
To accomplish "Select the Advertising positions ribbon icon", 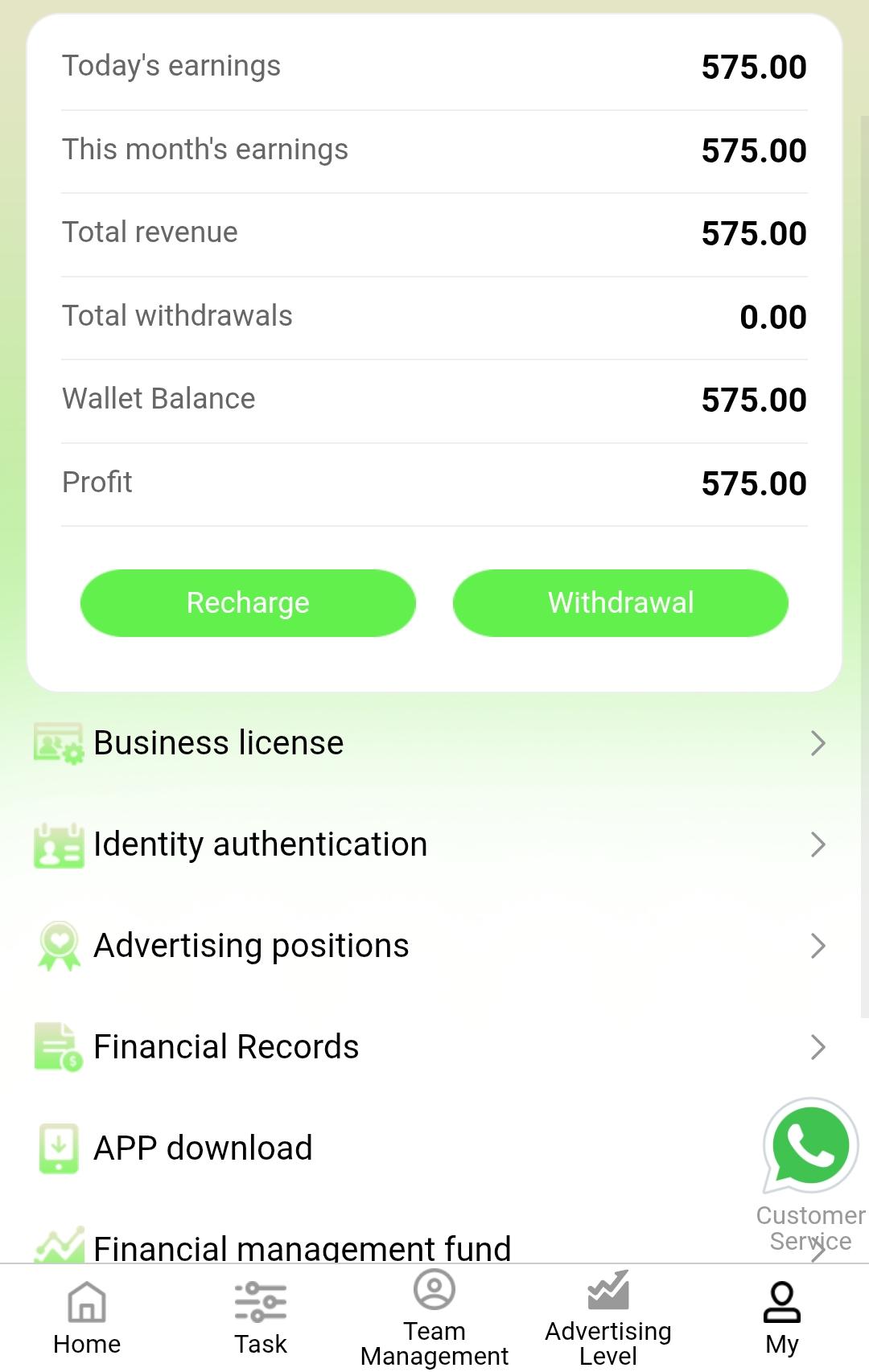I will pos(57,945).
